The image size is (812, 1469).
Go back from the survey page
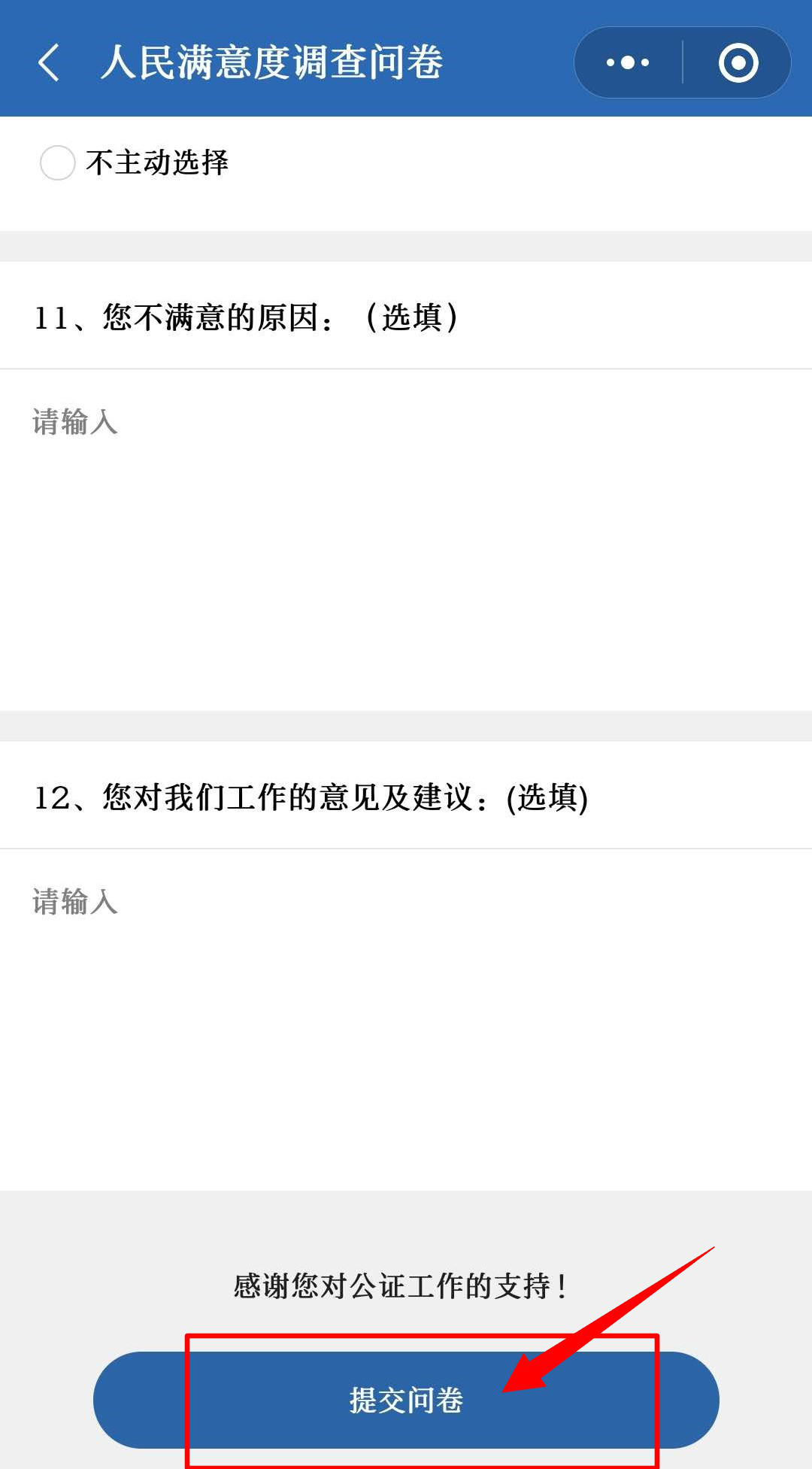coord(49,62)
